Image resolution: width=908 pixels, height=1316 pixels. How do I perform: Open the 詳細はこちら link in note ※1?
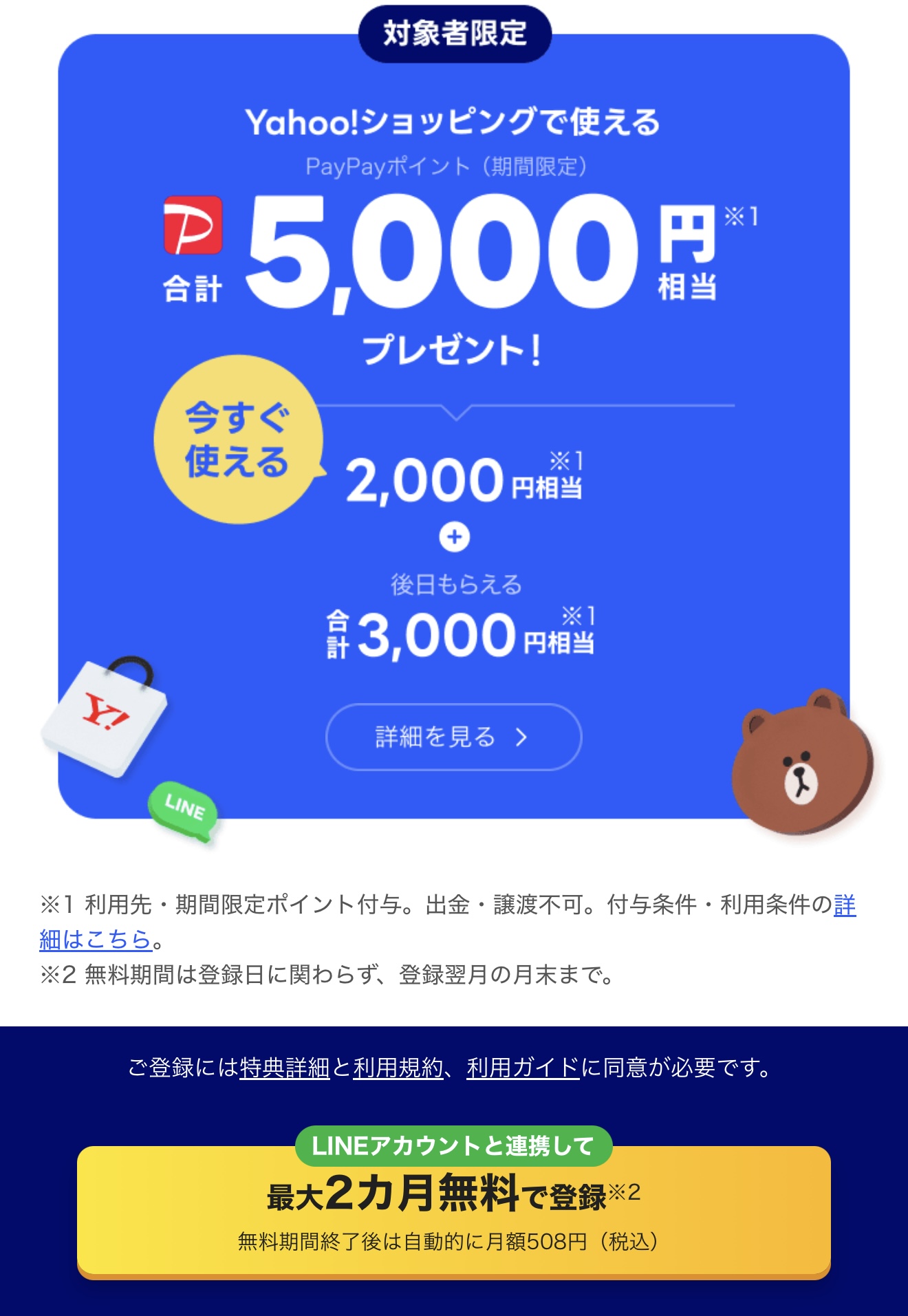[x=95, y=939]
